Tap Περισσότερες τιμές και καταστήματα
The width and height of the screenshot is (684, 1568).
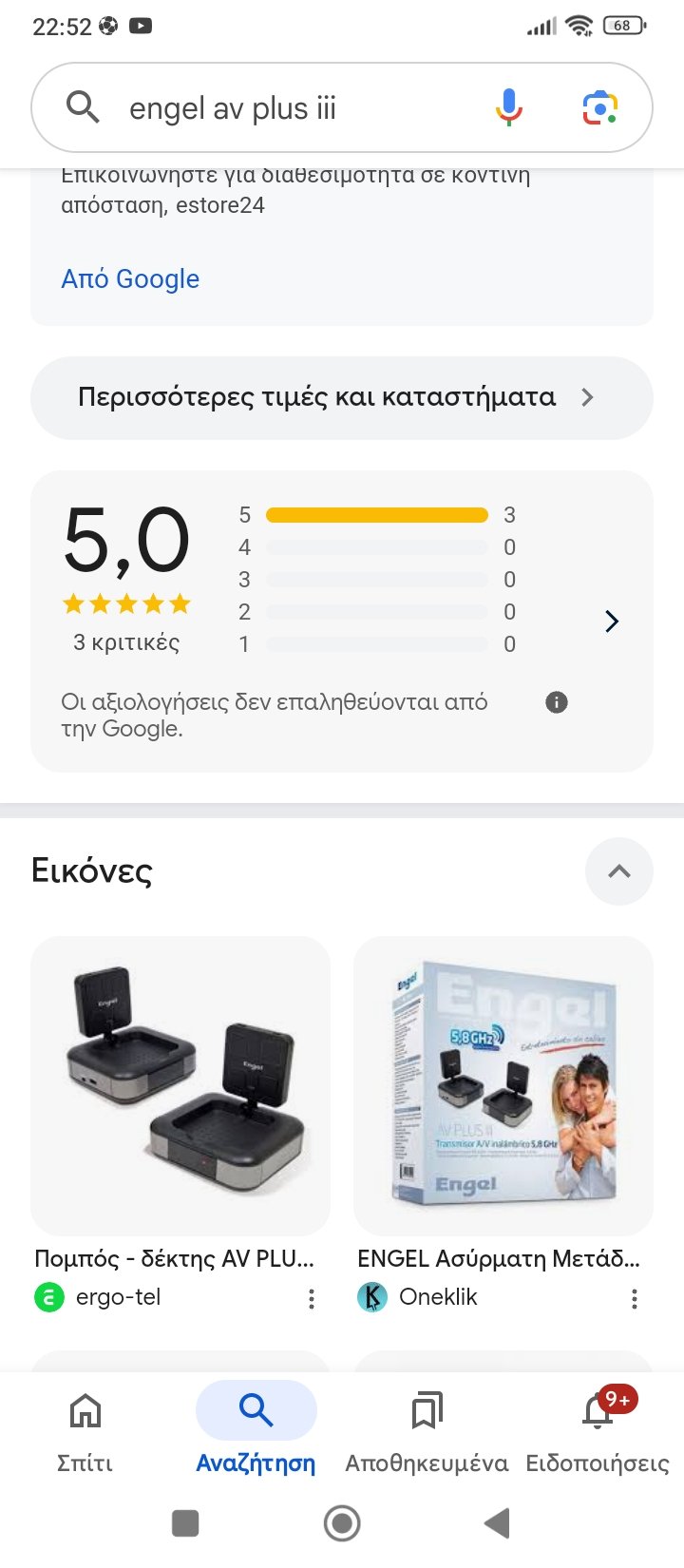[342, 397]
